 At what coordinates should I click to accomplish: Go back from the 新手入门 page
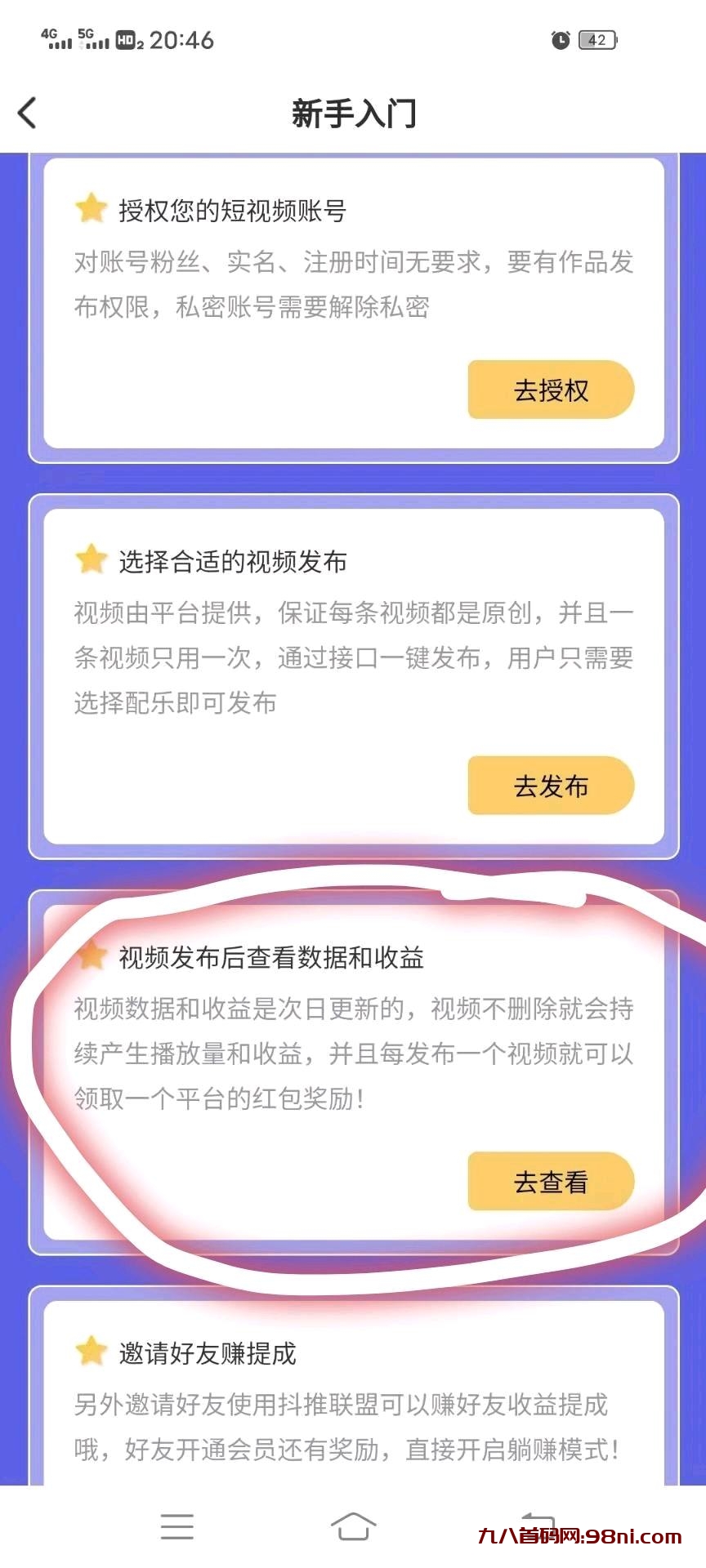[x=28, y=113]
